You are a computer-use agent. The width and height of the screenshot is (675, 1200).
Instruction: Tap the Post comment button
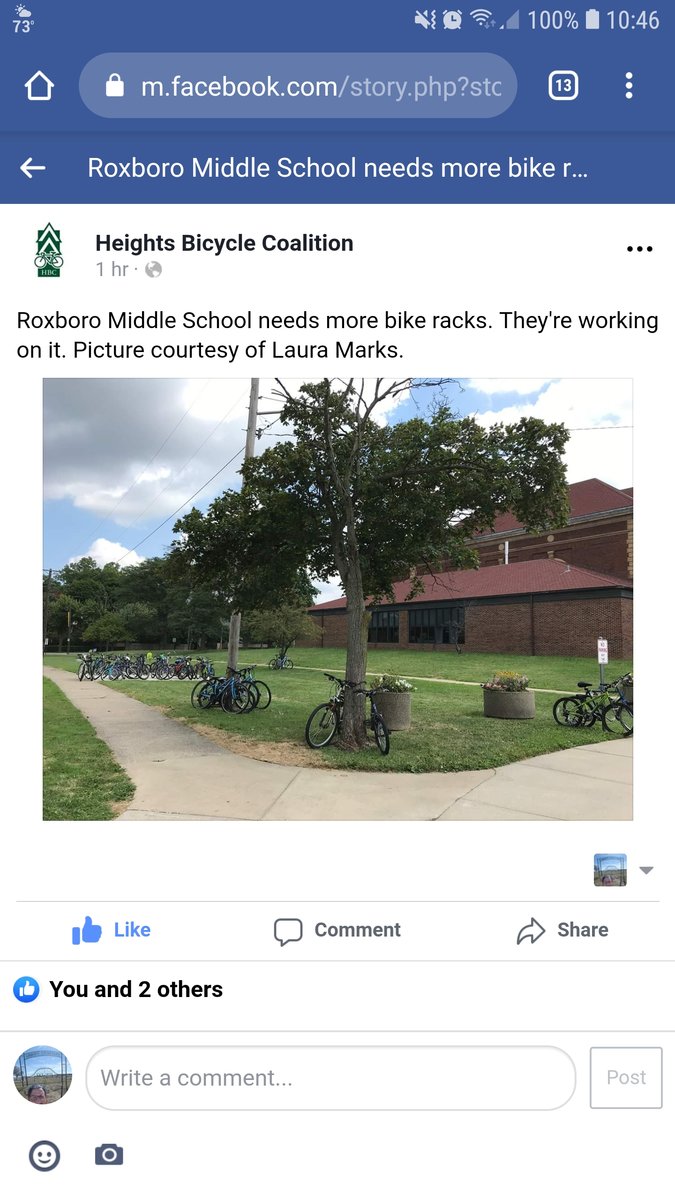[x=626, y=1078]
